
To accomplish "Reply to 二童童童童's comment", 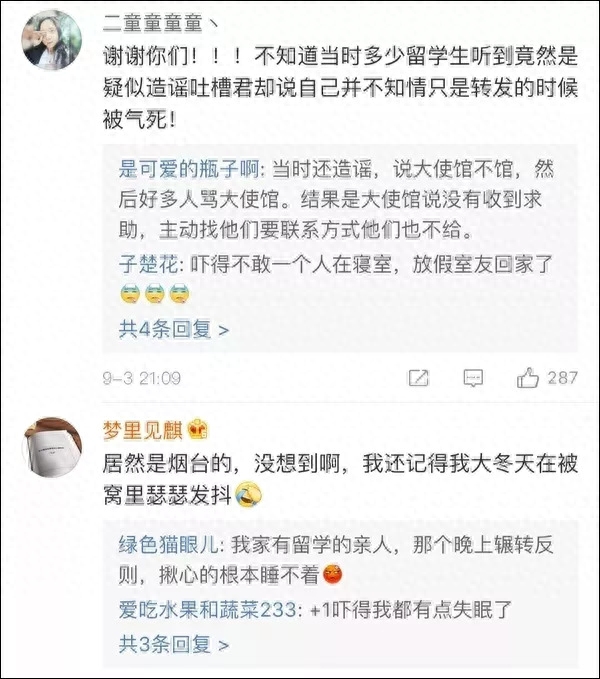I will tap(473, 377).
